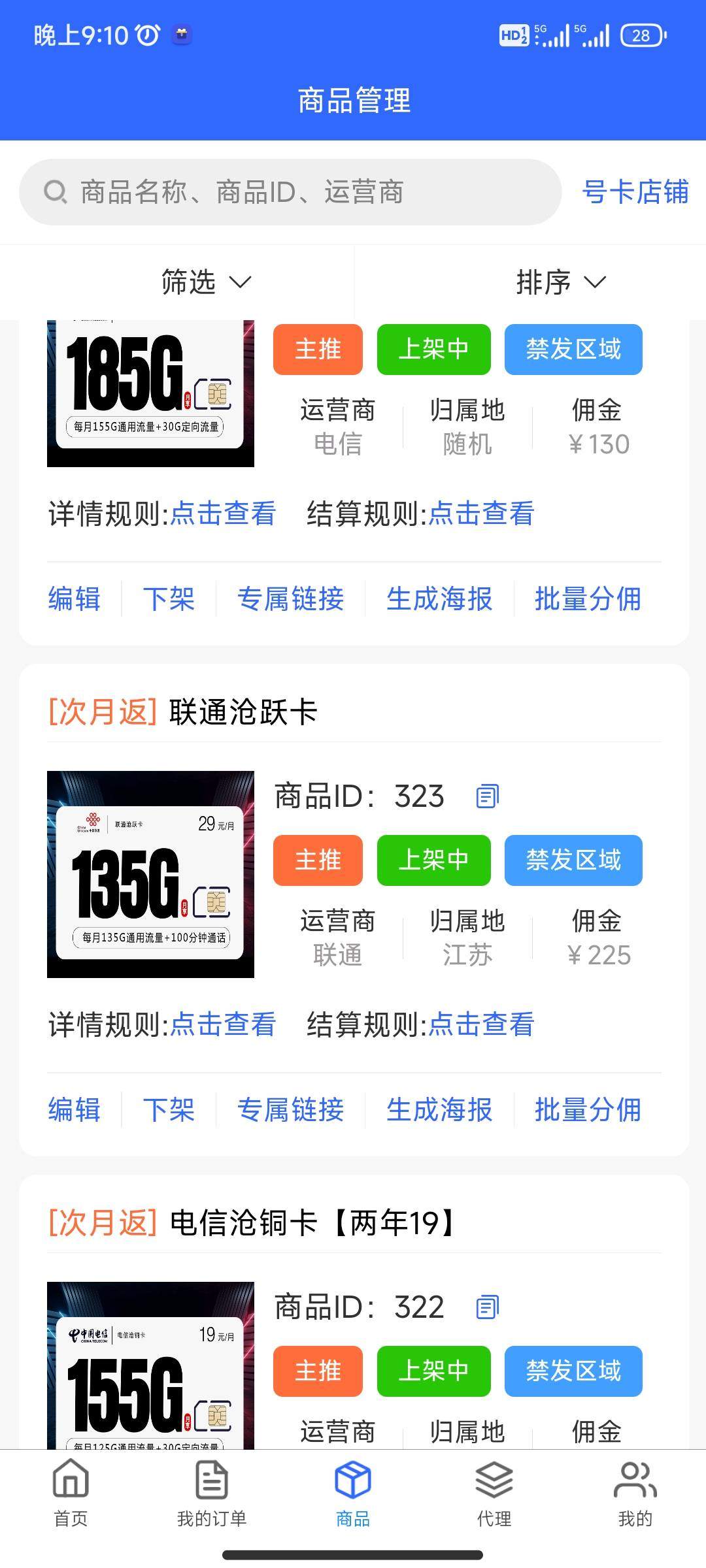Tap the alarm clock icon in the status bar
Viewport: 706px width, 1568px height.
(x=145, y=36)
